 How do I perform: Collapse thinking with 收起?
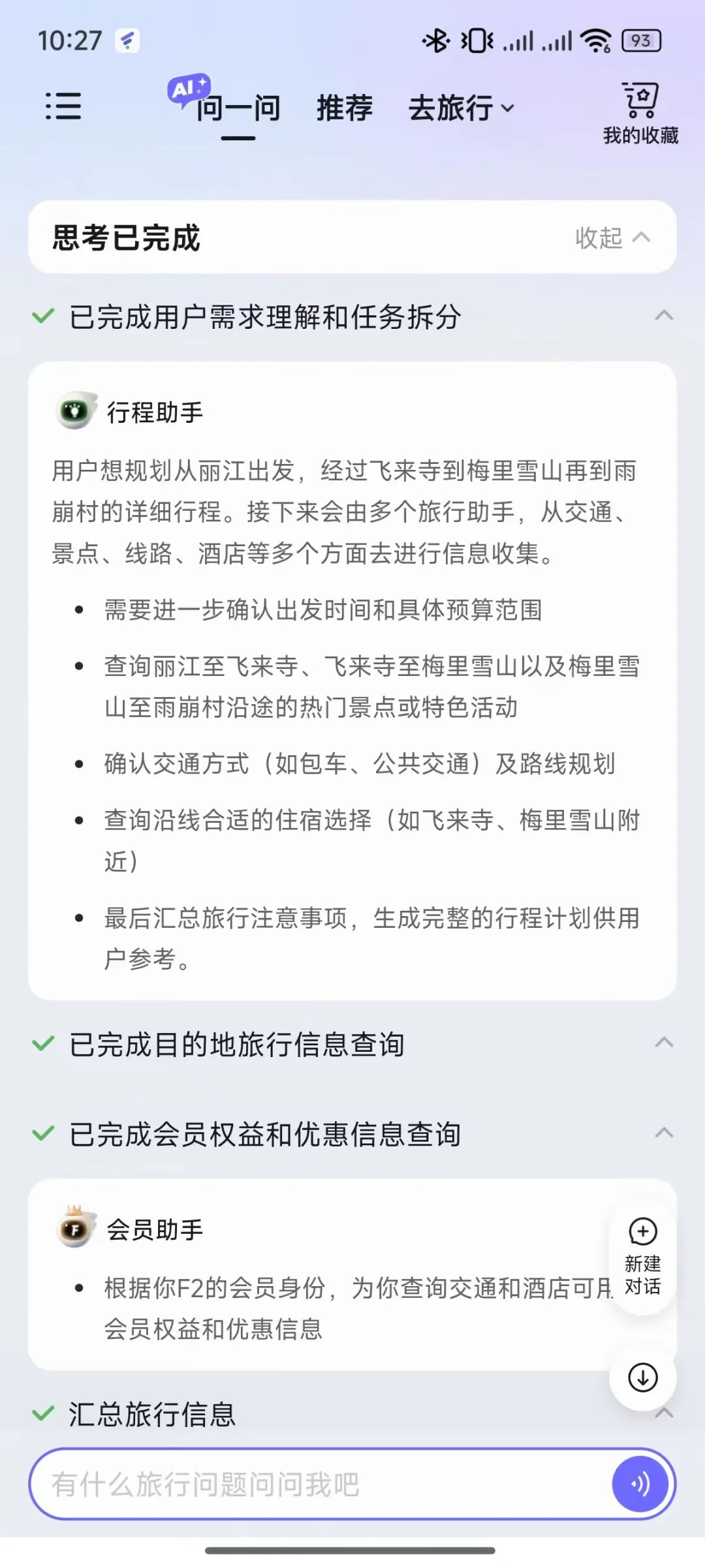(613, 238)
